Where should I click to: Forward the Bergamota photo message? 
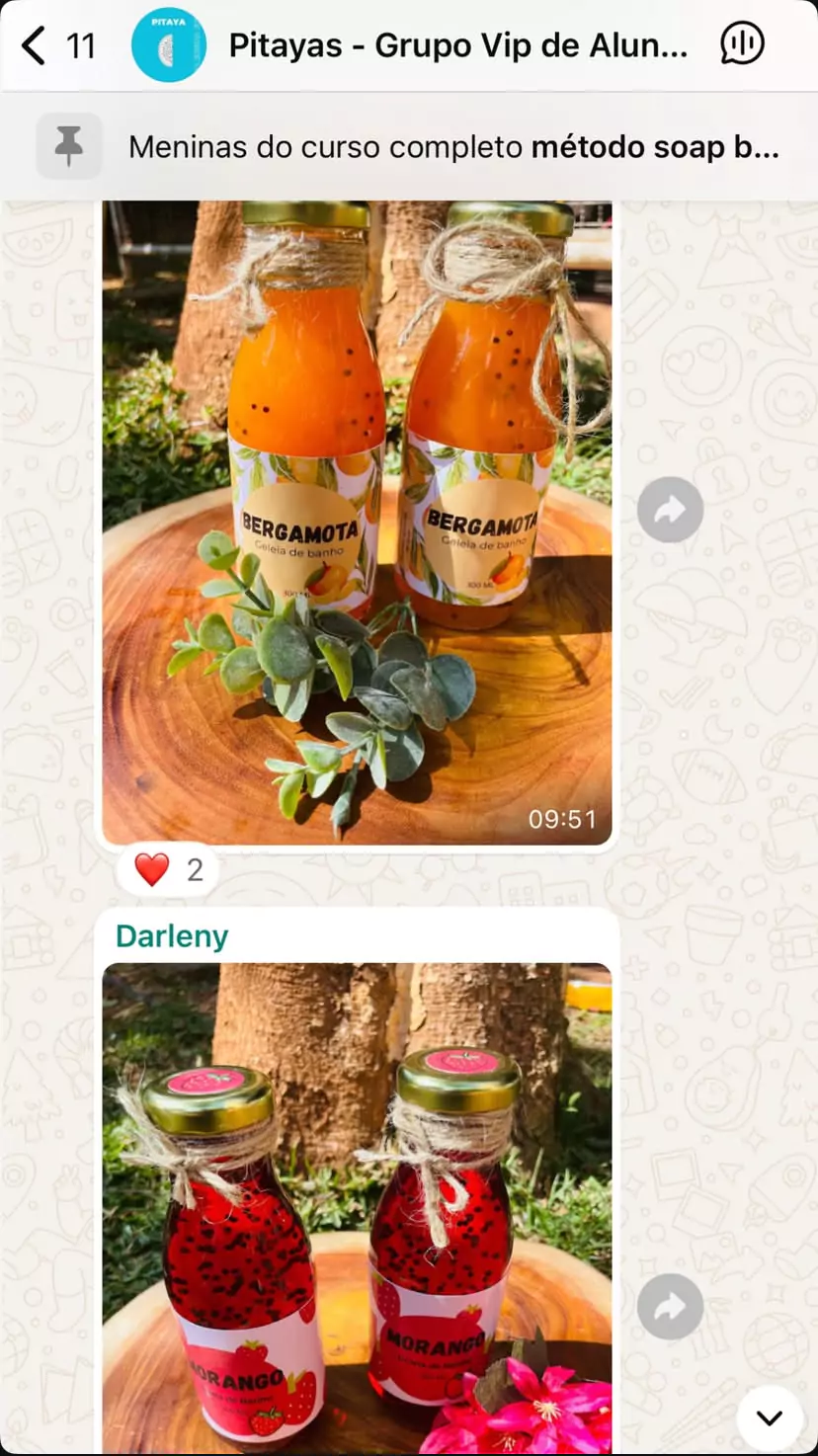tap(670, 510)
